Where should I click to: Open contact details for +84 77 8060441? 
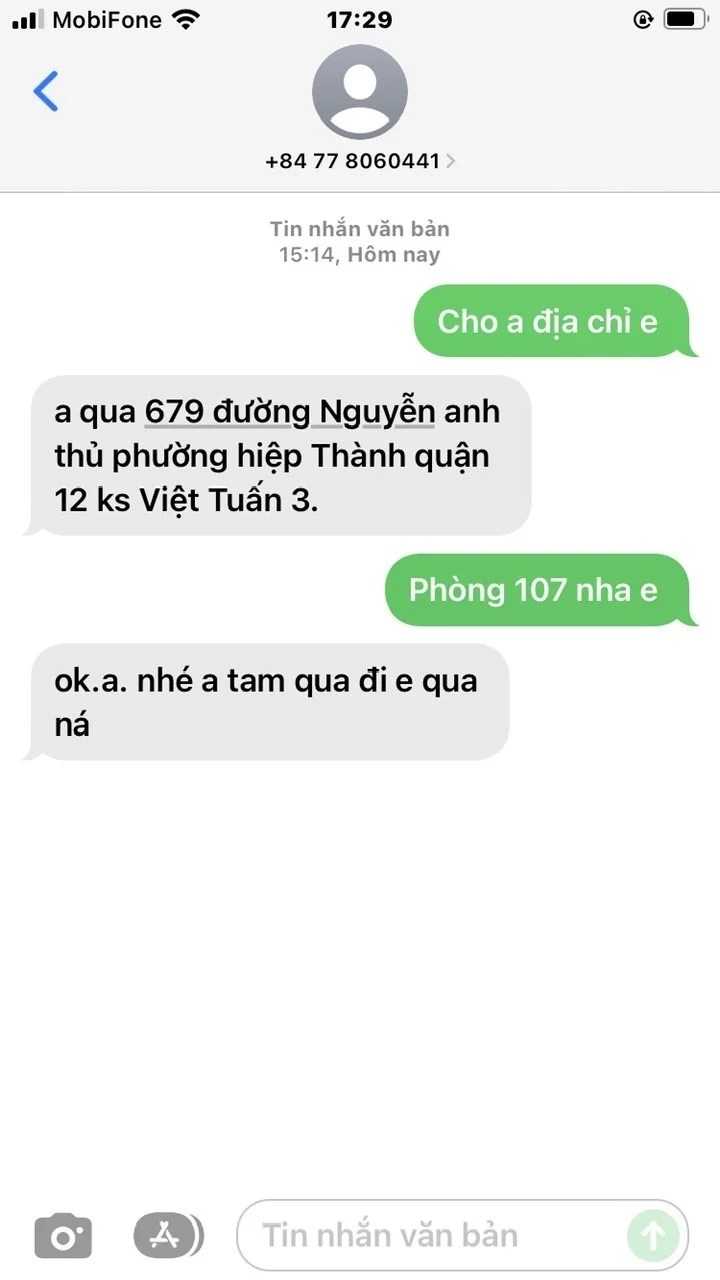point(360,160)
